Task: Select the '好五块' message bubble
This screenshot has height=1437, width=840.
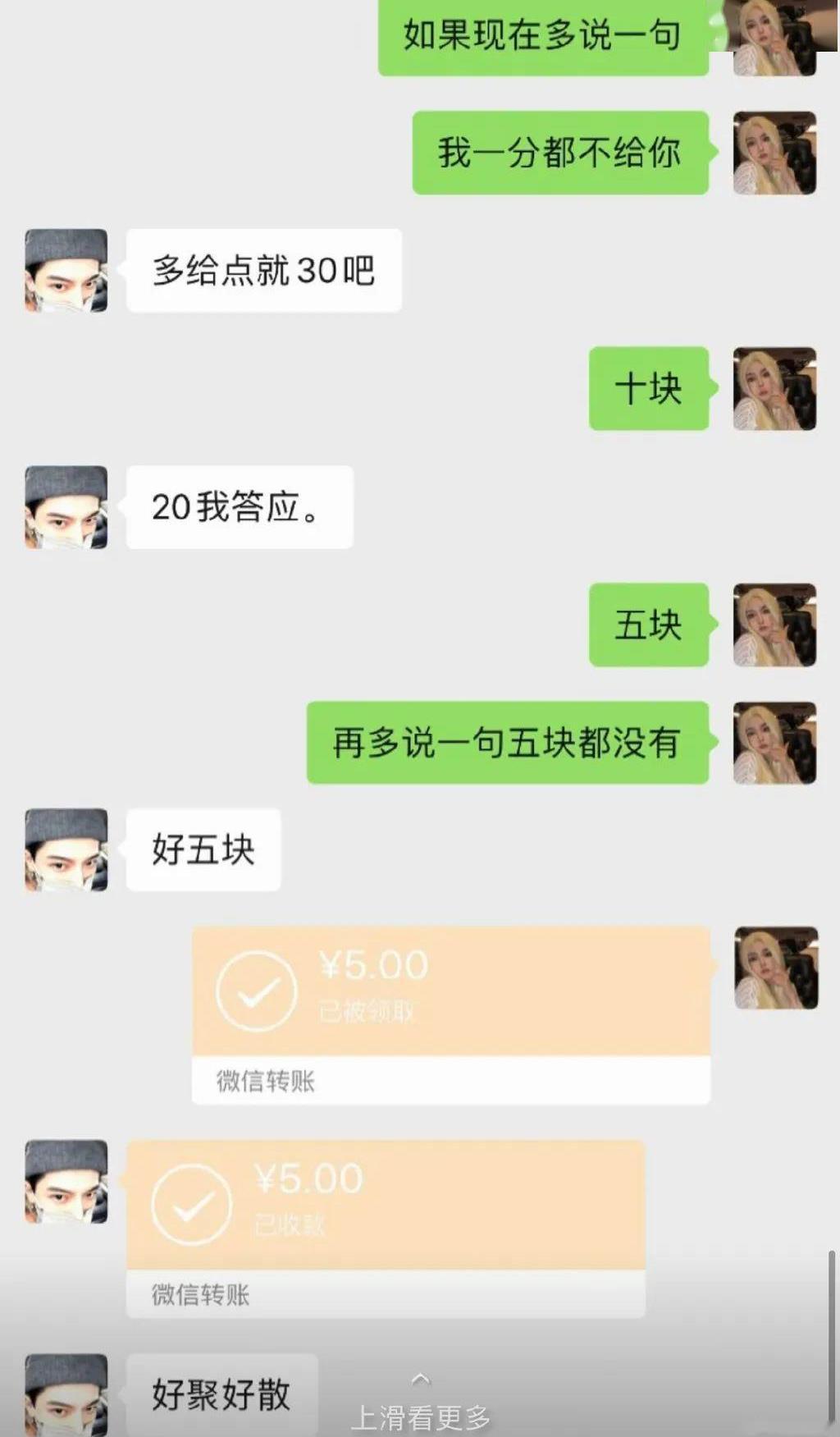Action: coord(203,850)
